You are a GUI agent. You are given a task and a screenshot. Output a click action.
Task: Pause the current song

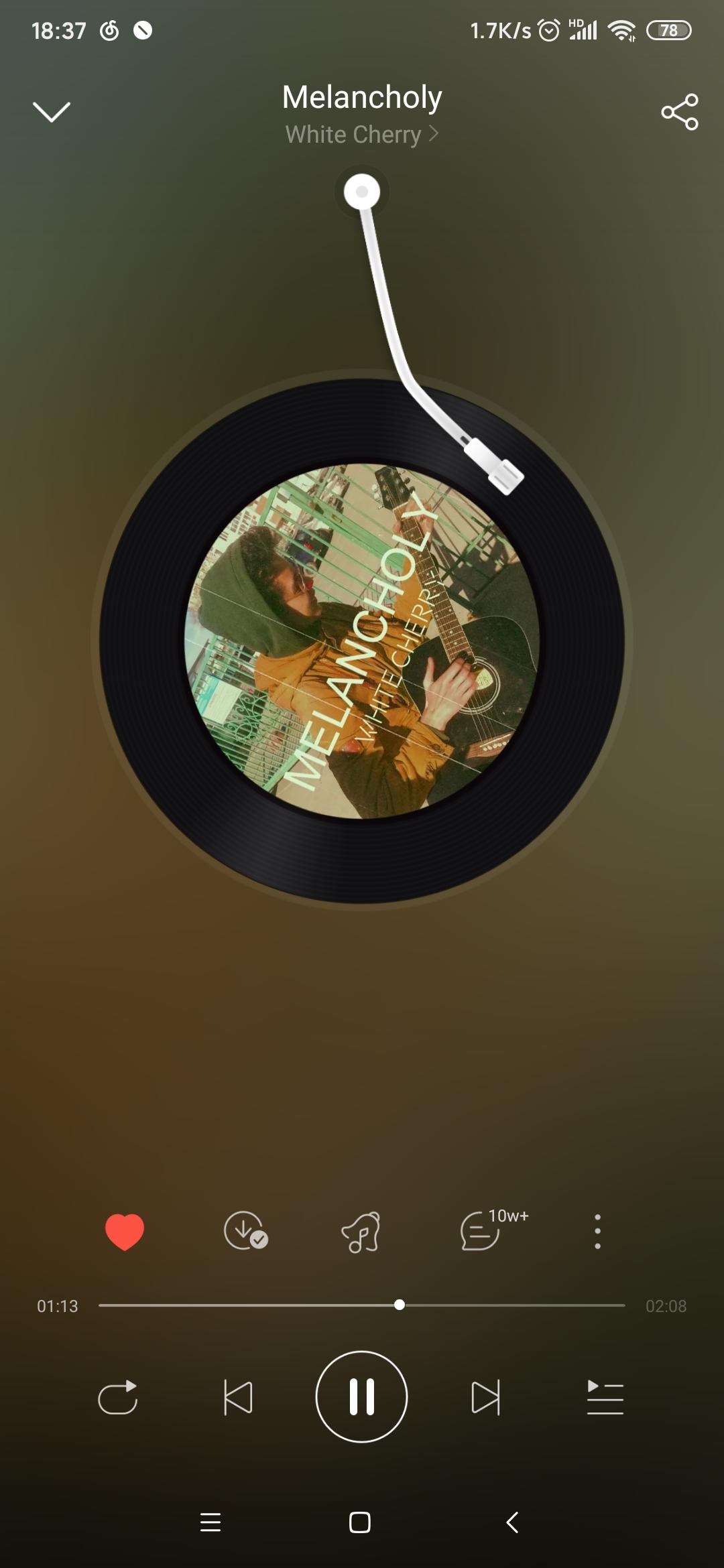pos(361,1397)
